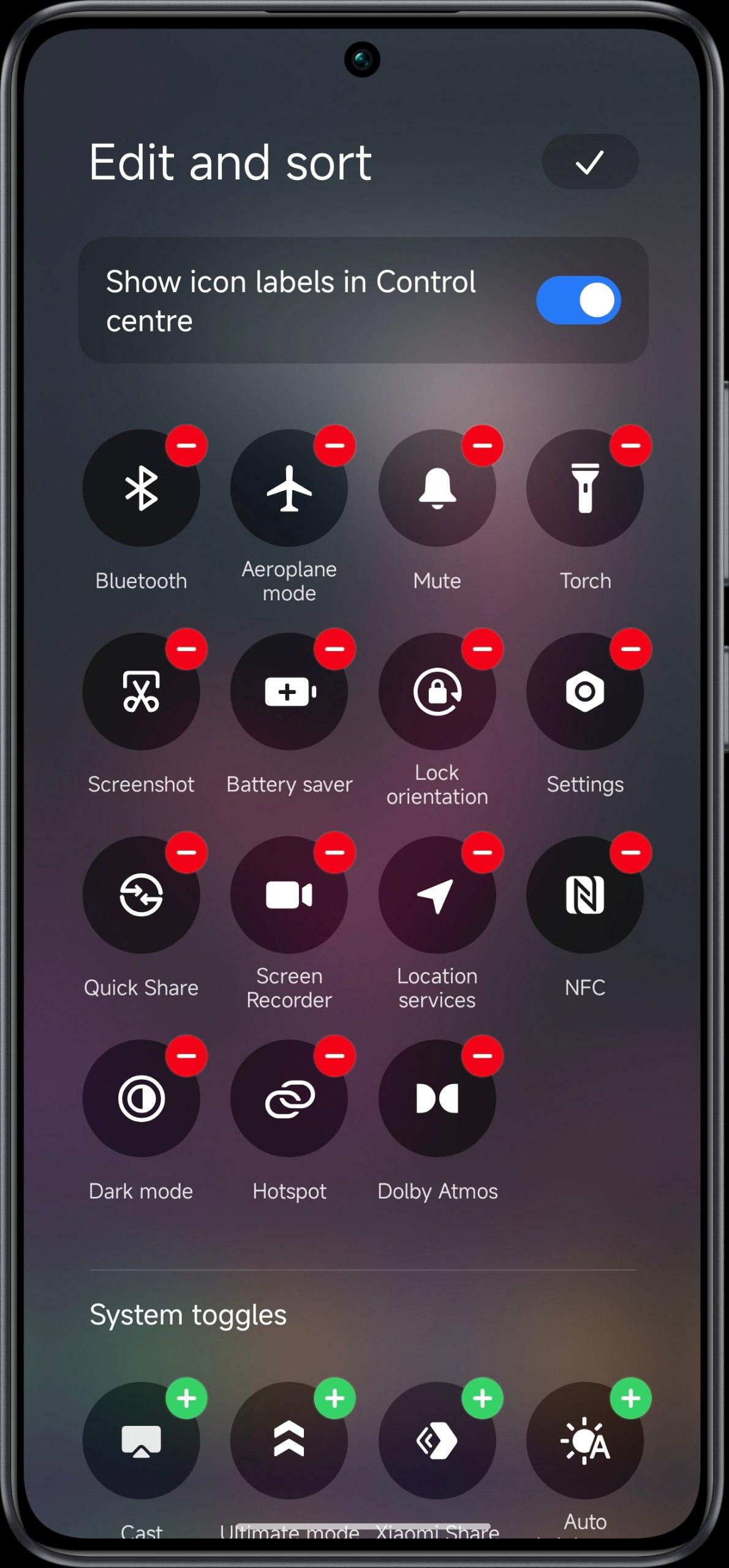Remove Screen Recorder tile
The height and width of the screenshot is (1568, 729).
pos(334,852)
